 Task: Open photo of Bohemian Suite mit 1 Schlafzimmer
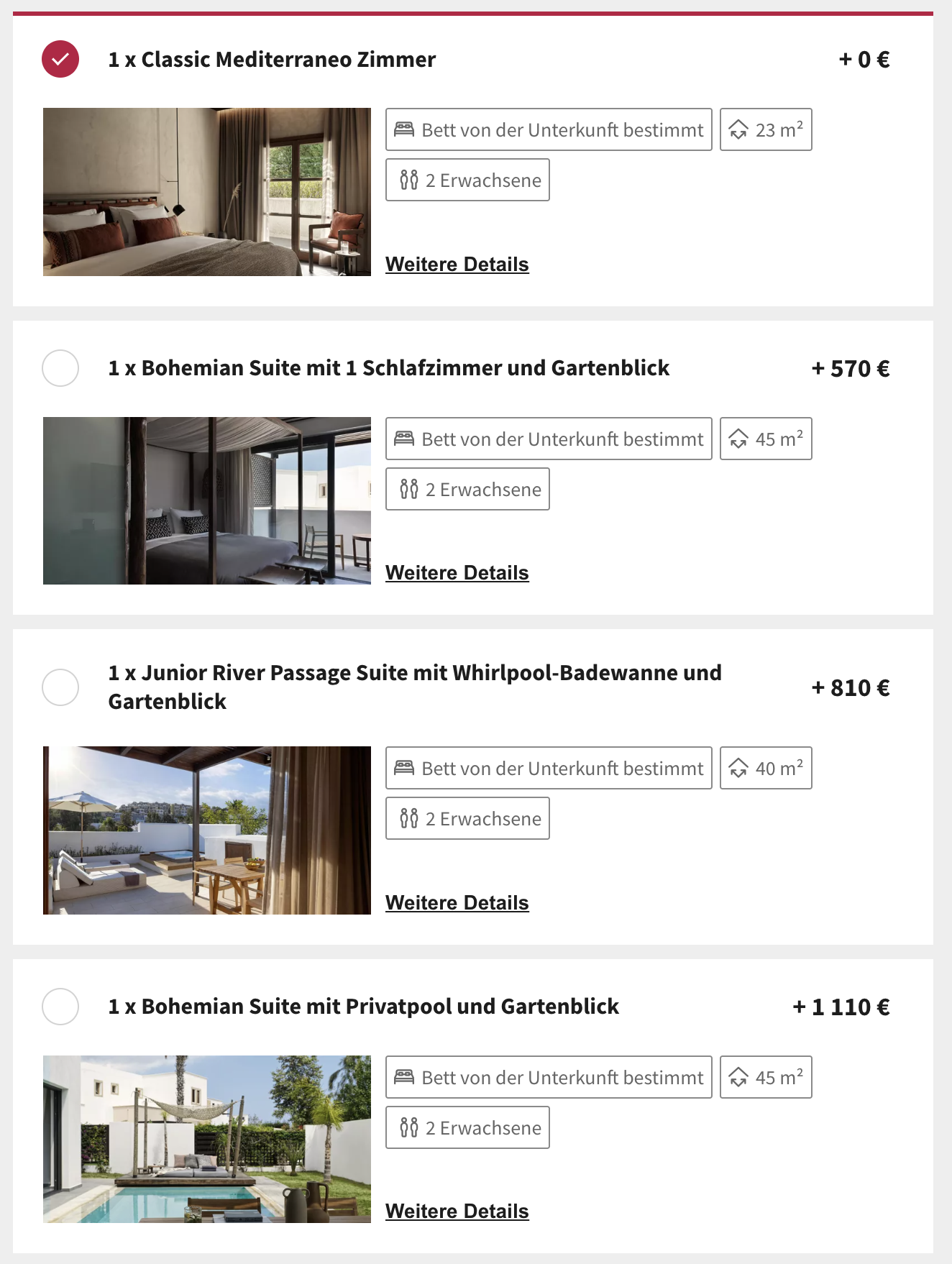pyautogui.click(x=207, y=501)
